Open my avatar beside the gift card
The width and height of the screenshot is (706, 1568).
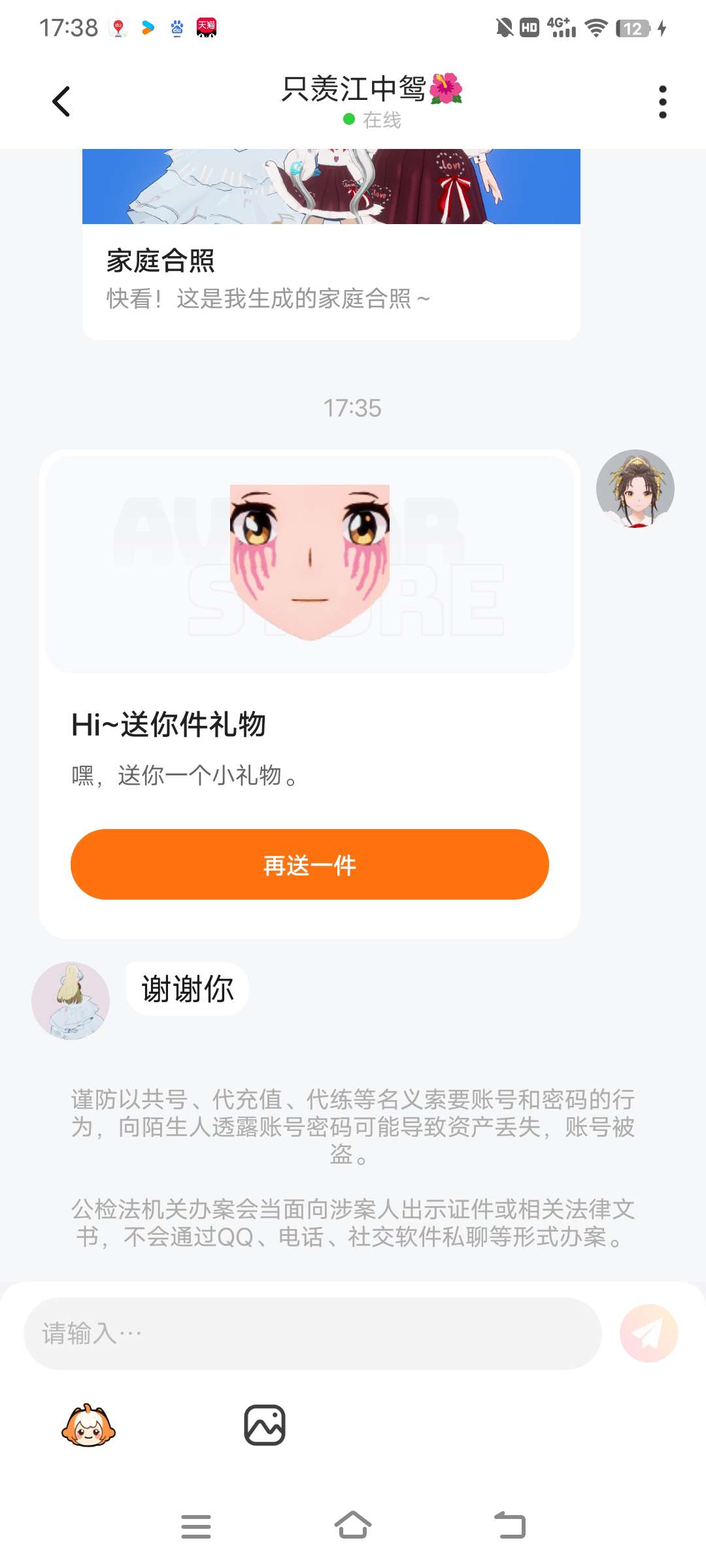click(635, 489)
